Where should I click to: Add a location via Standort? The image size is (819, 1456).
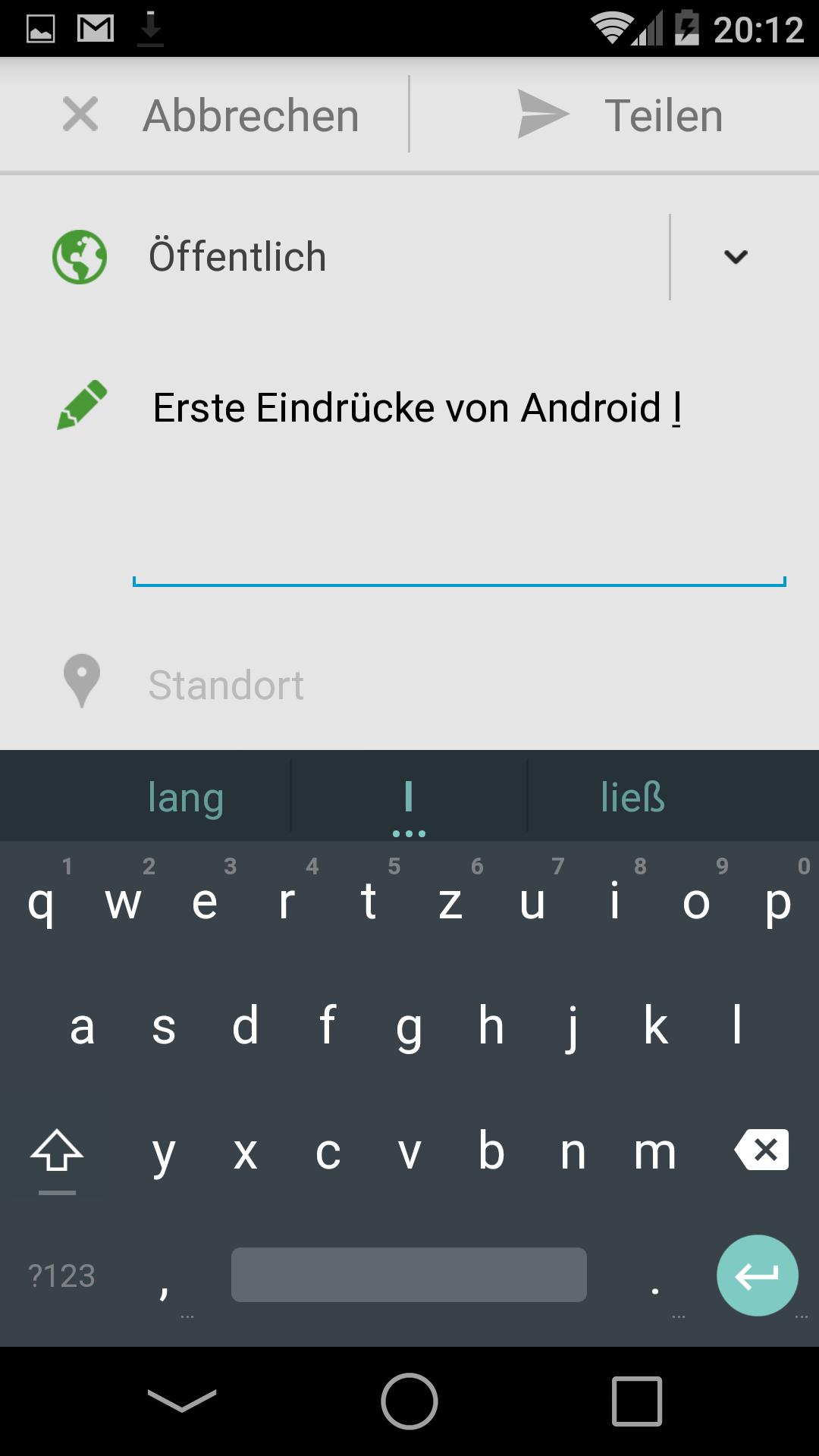(226, 685)
